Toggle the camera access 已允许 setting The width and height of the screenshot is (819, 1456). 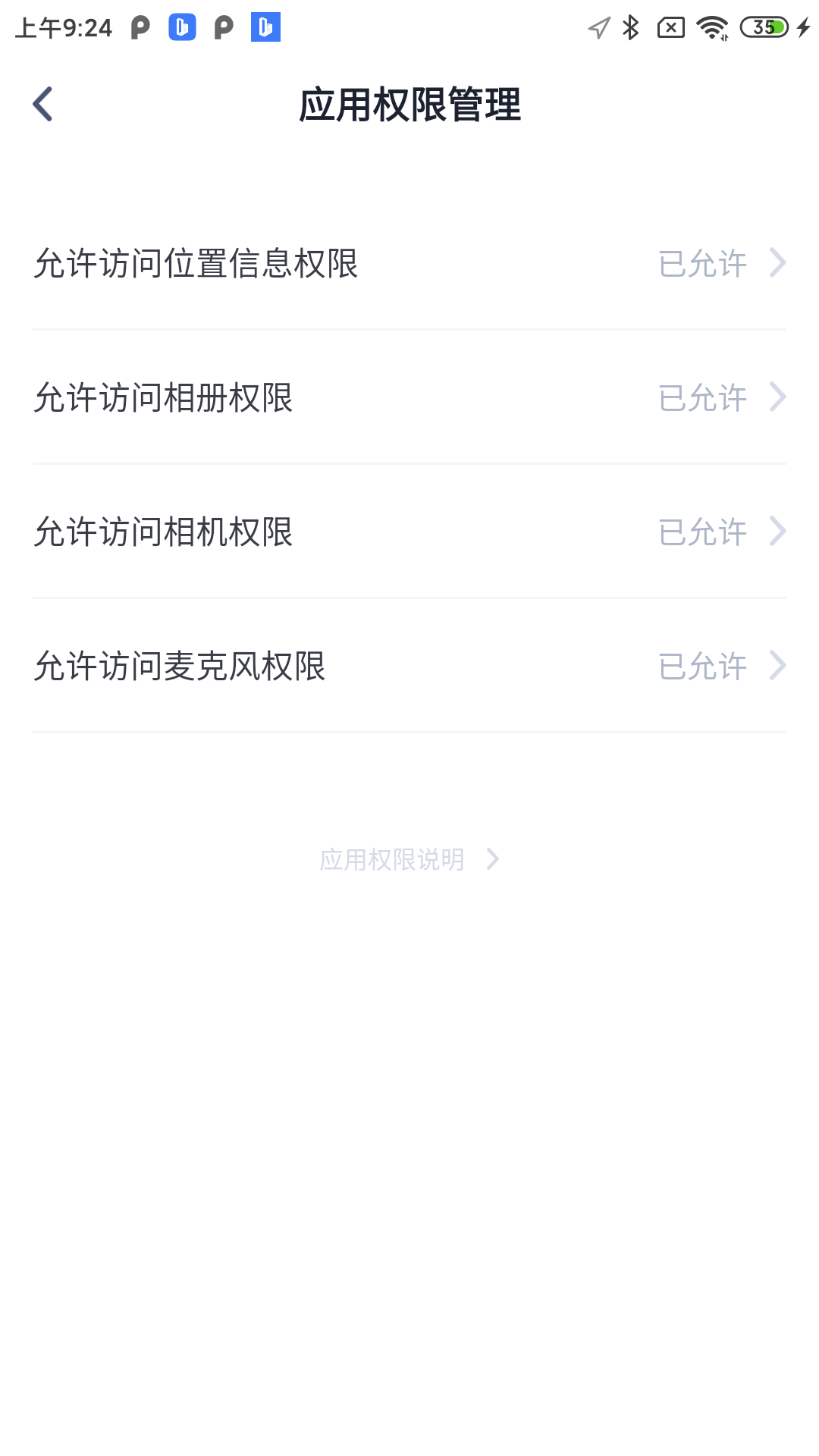[x=701, y=532]
